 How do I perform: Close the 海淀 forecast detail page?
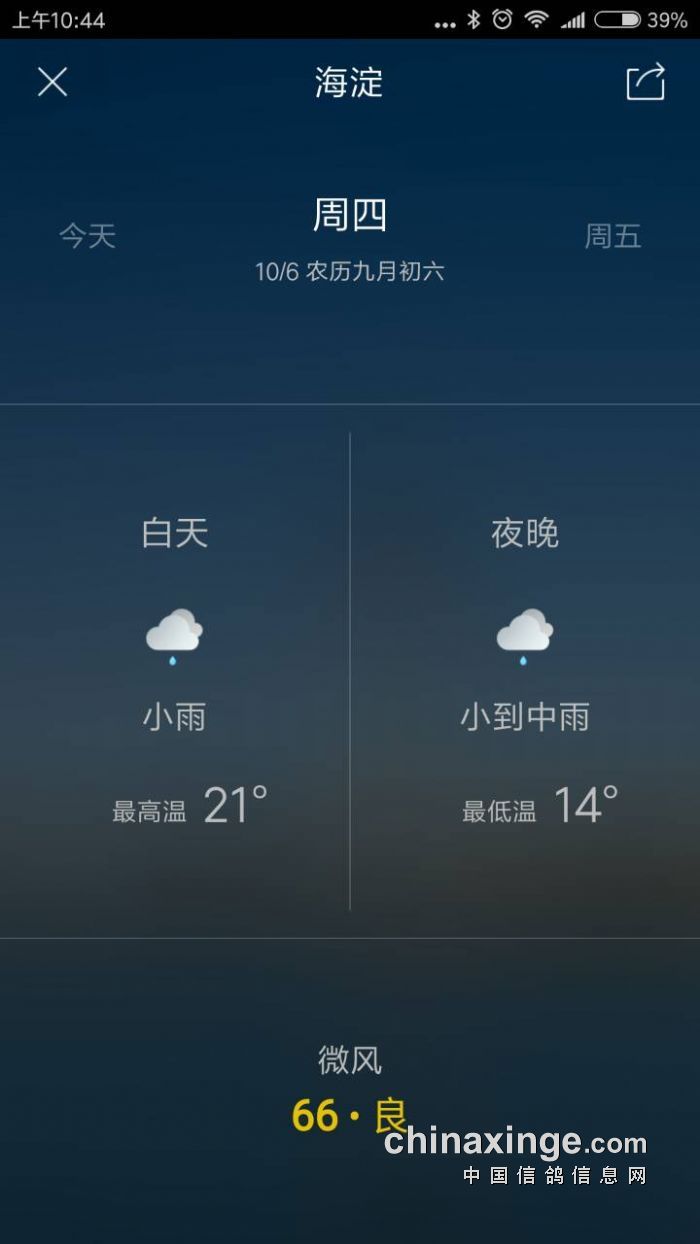coord(52,82)
